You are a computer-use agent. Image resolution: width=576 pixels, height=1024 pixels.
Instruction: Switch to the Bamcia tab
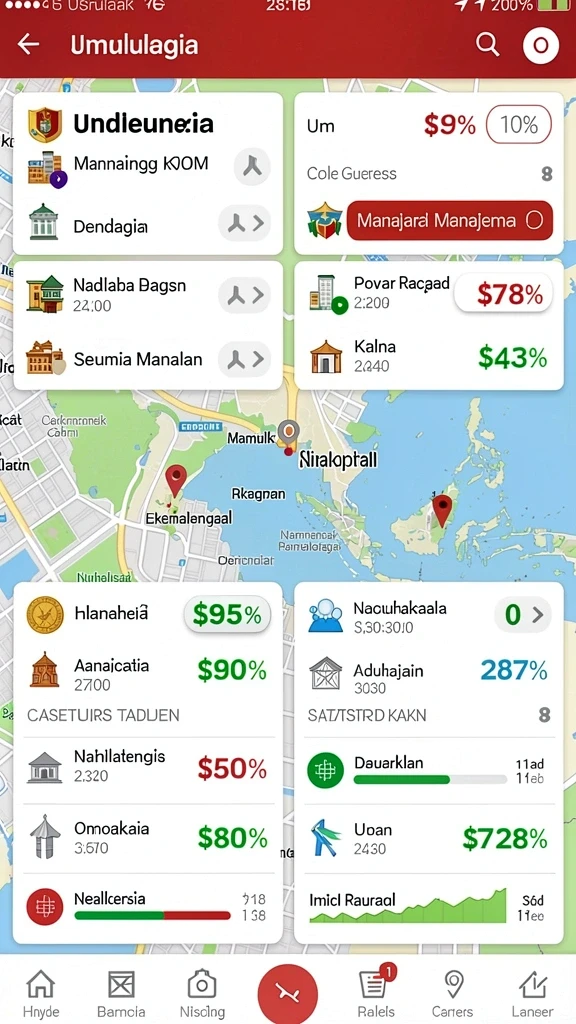121,993
